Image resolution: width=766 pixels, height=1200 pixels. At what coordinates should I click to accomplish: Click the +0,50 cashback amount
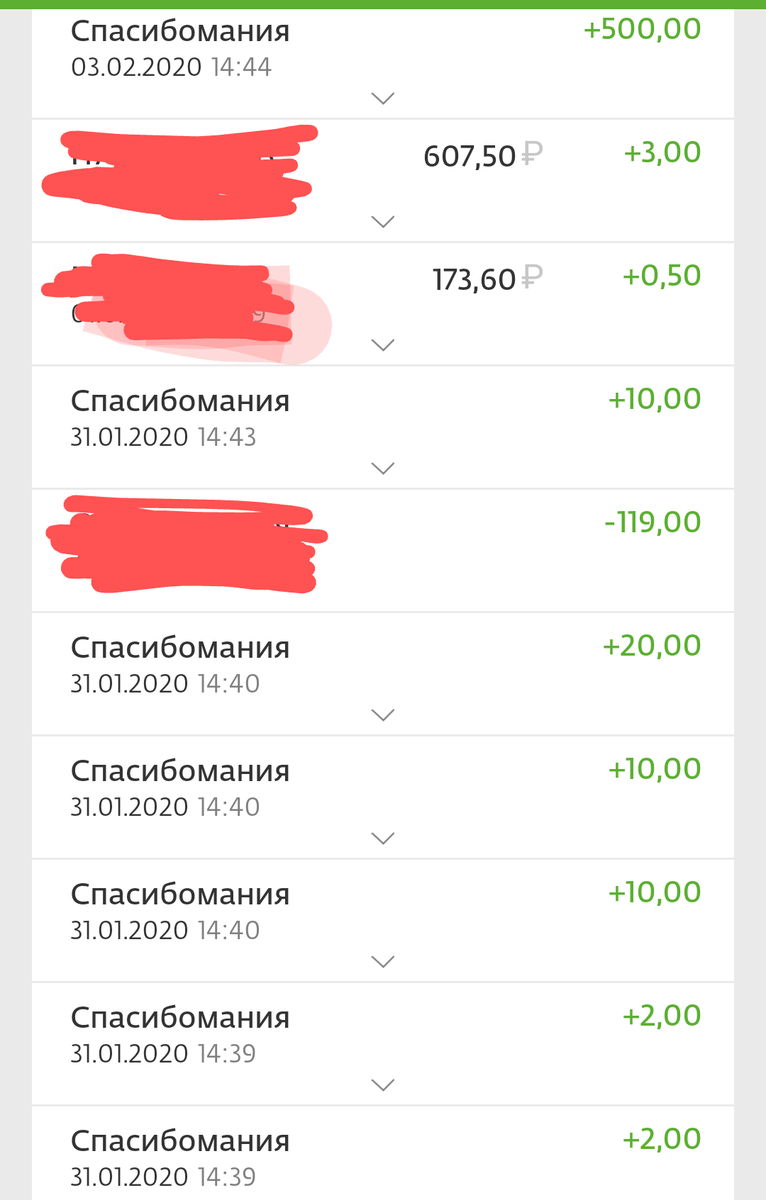(x=661, y=275)
